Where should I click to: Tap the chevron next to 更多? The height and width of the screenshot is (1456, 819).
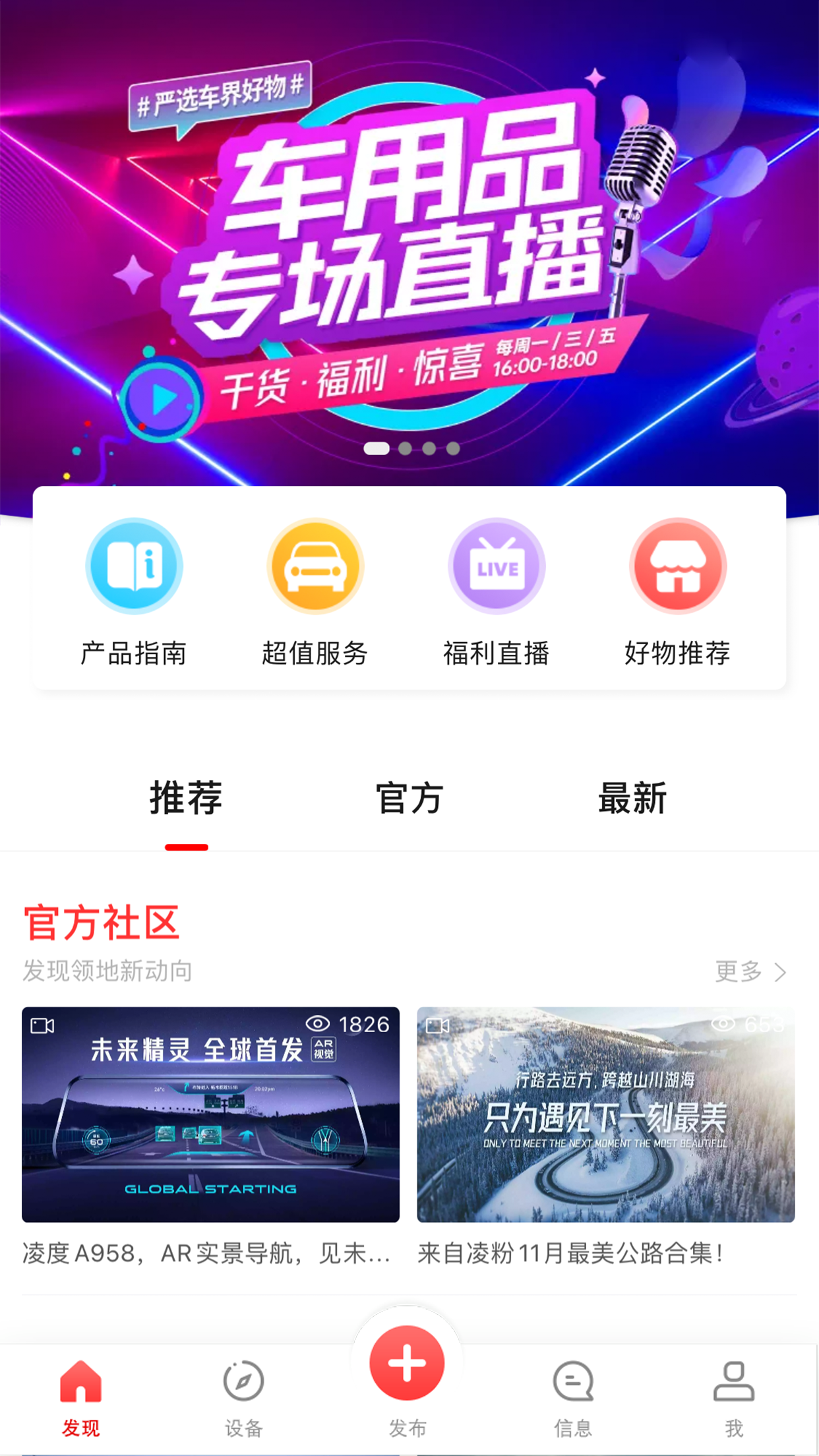coord(781,971)
